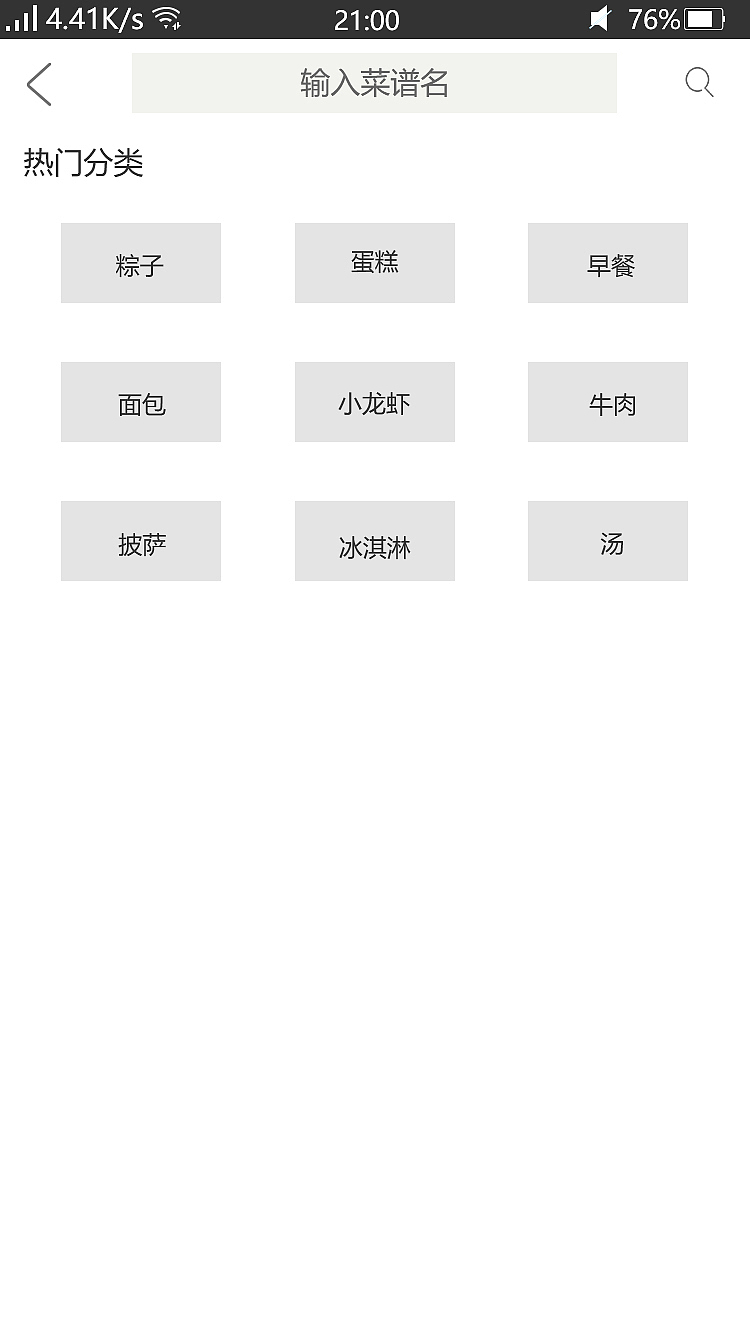This screenshot has height=1334, width=750.
Task: Select the 粽子 category
Action: pos(140,262)
